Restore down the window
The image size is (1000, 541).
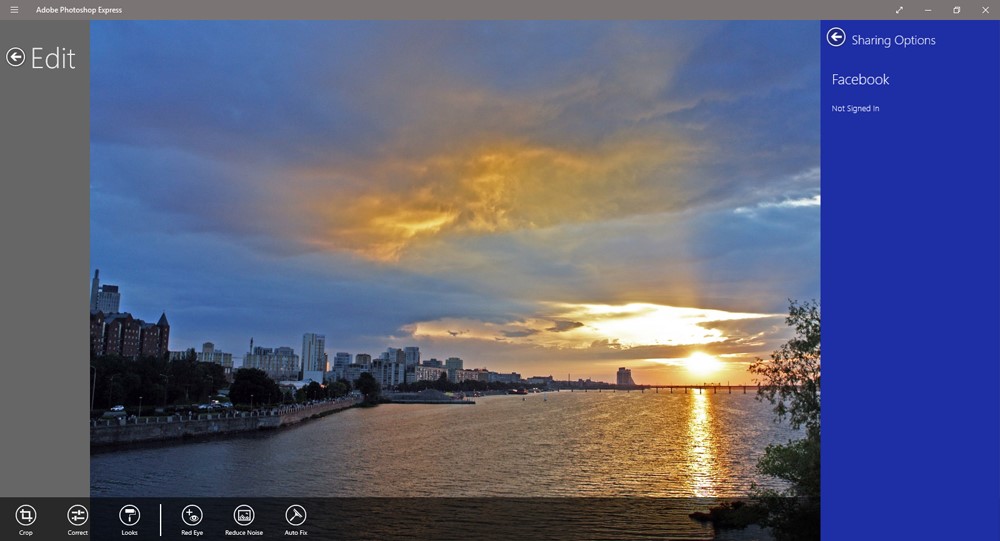957,10
